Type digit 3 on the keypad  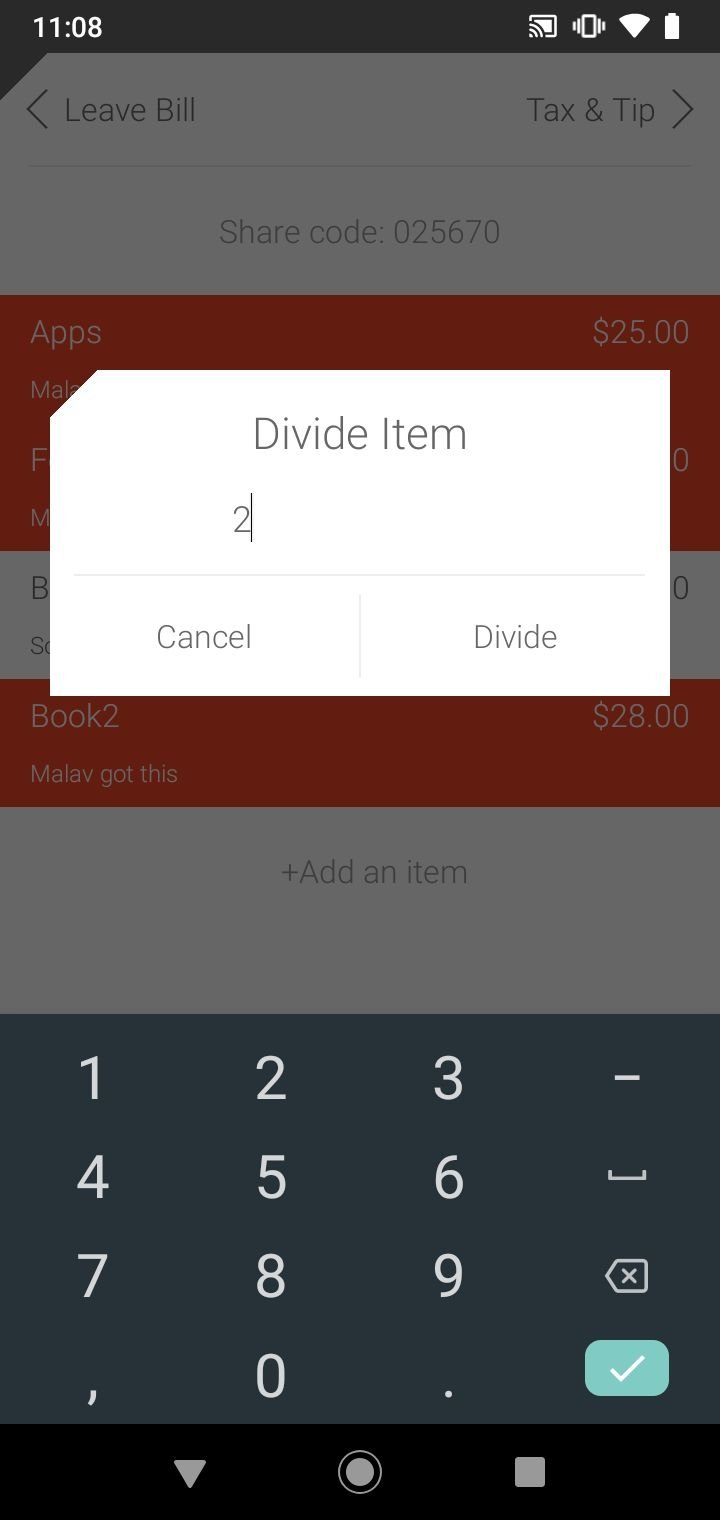(448, 1078)
